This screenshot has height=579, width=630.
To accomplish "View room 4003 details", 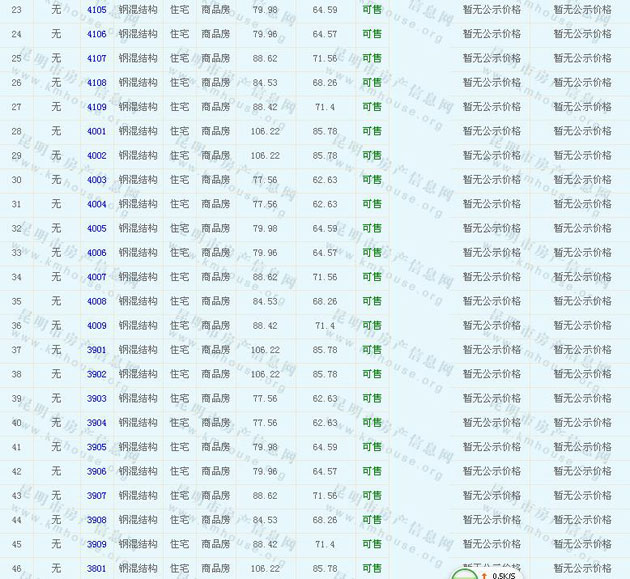I will [97, 180].
